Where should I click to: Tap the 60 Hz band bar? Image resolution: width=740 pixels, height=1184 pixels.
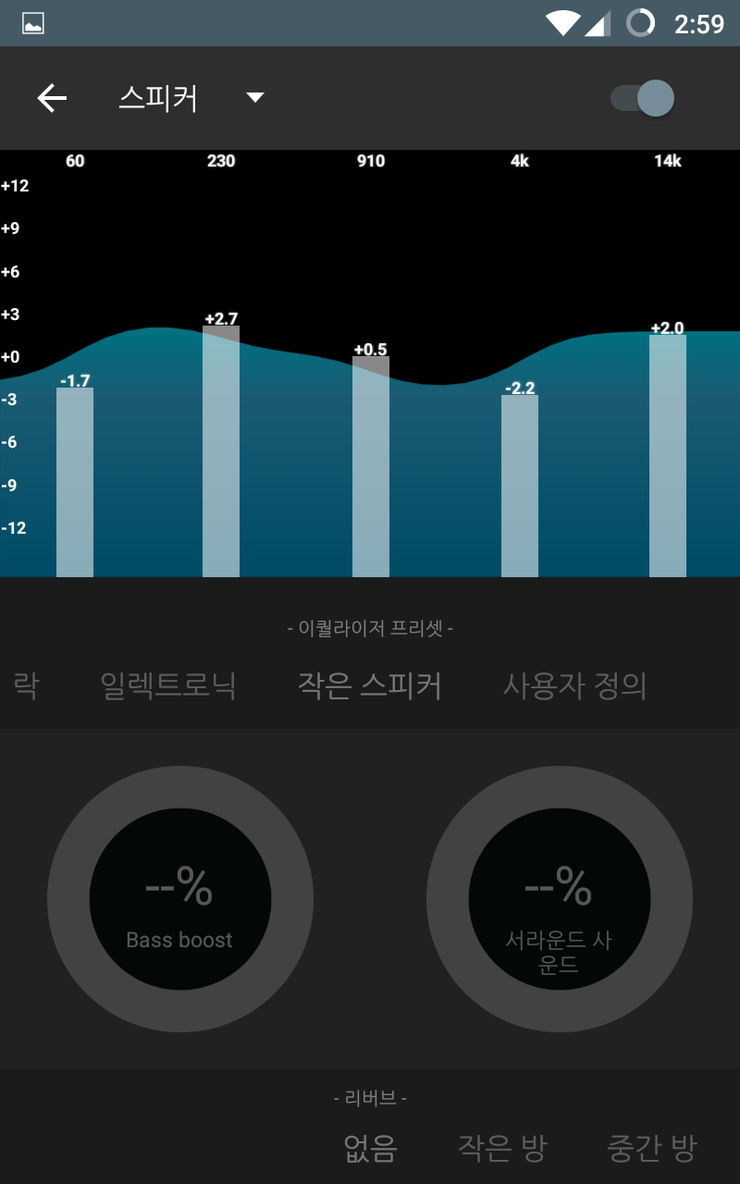pyautogui.click(x=75, y=480)
